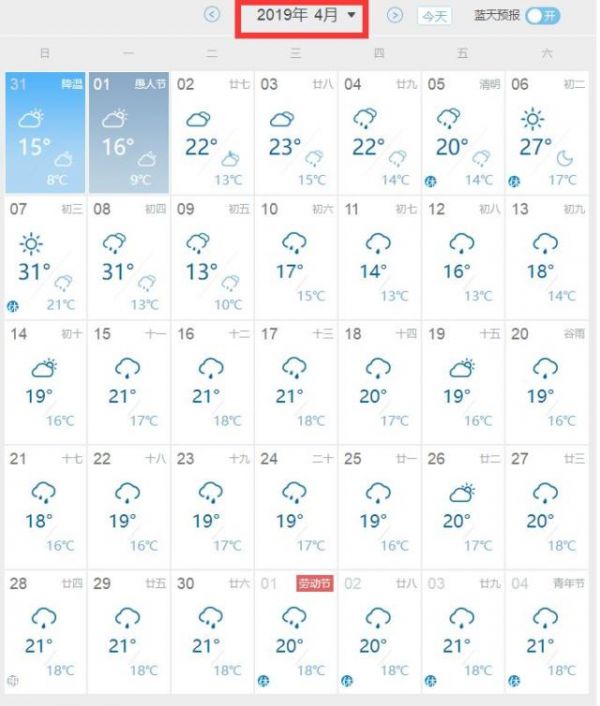Open the 01 劳动节 day forecast
Viewport: 600px width, 706px height.
click(x=296, y=630)
